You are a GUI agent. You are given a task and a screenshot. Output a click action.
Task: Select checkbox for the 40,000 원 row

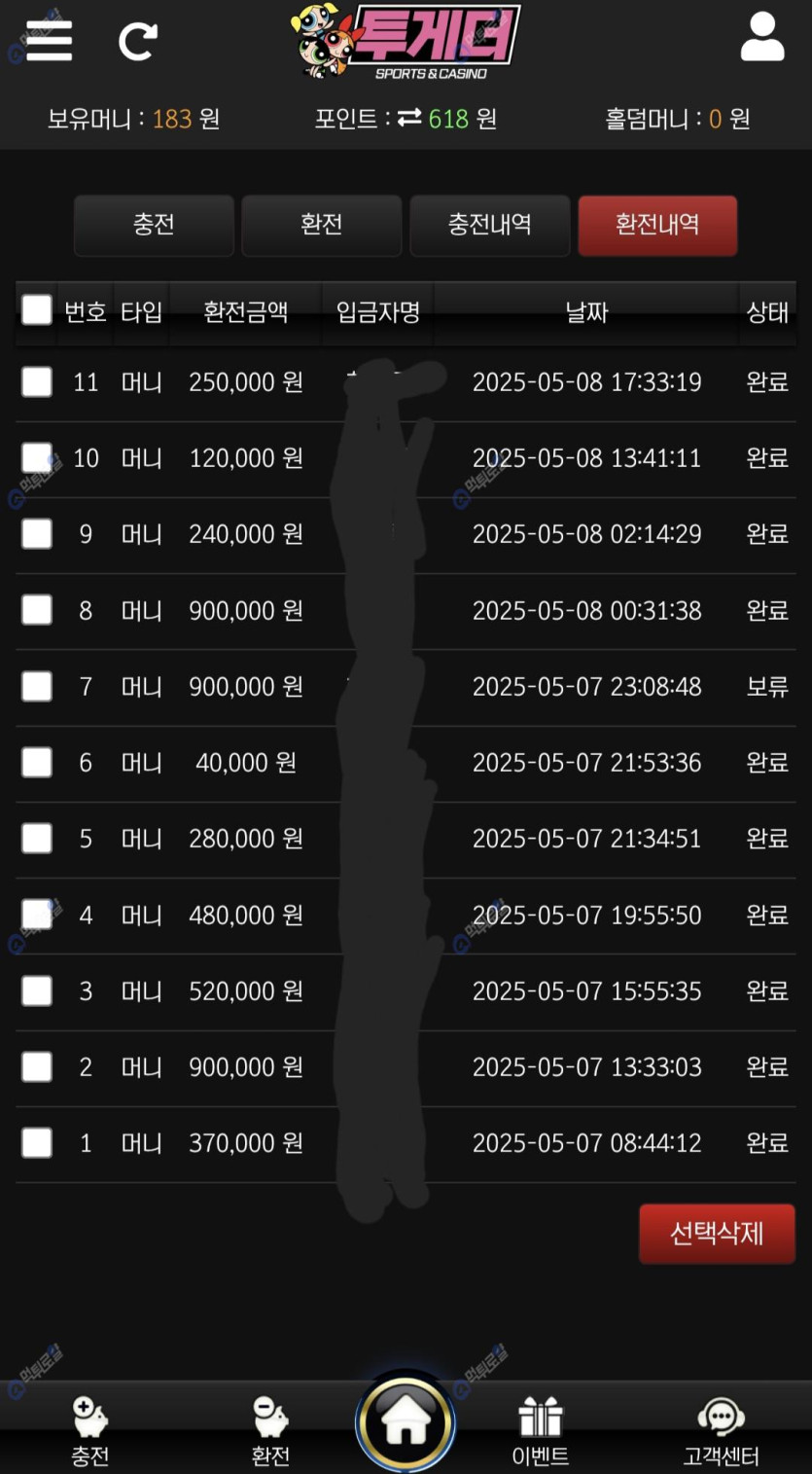(x=37, y=762)
